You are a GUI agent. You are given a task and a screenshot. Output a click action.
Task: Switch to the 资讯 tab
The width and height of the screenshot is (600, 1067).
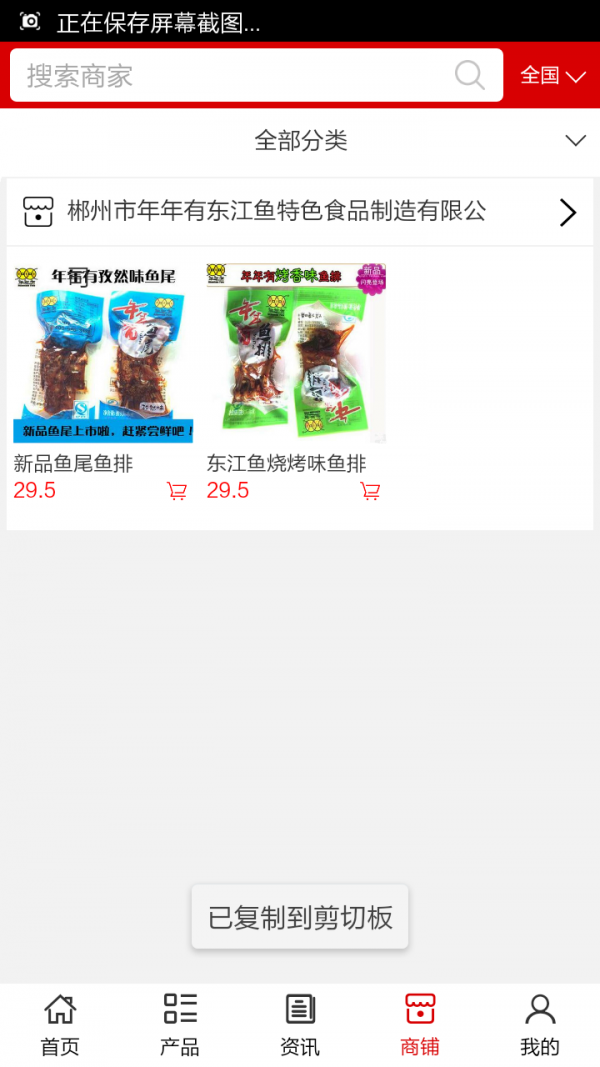[300, 1025]
